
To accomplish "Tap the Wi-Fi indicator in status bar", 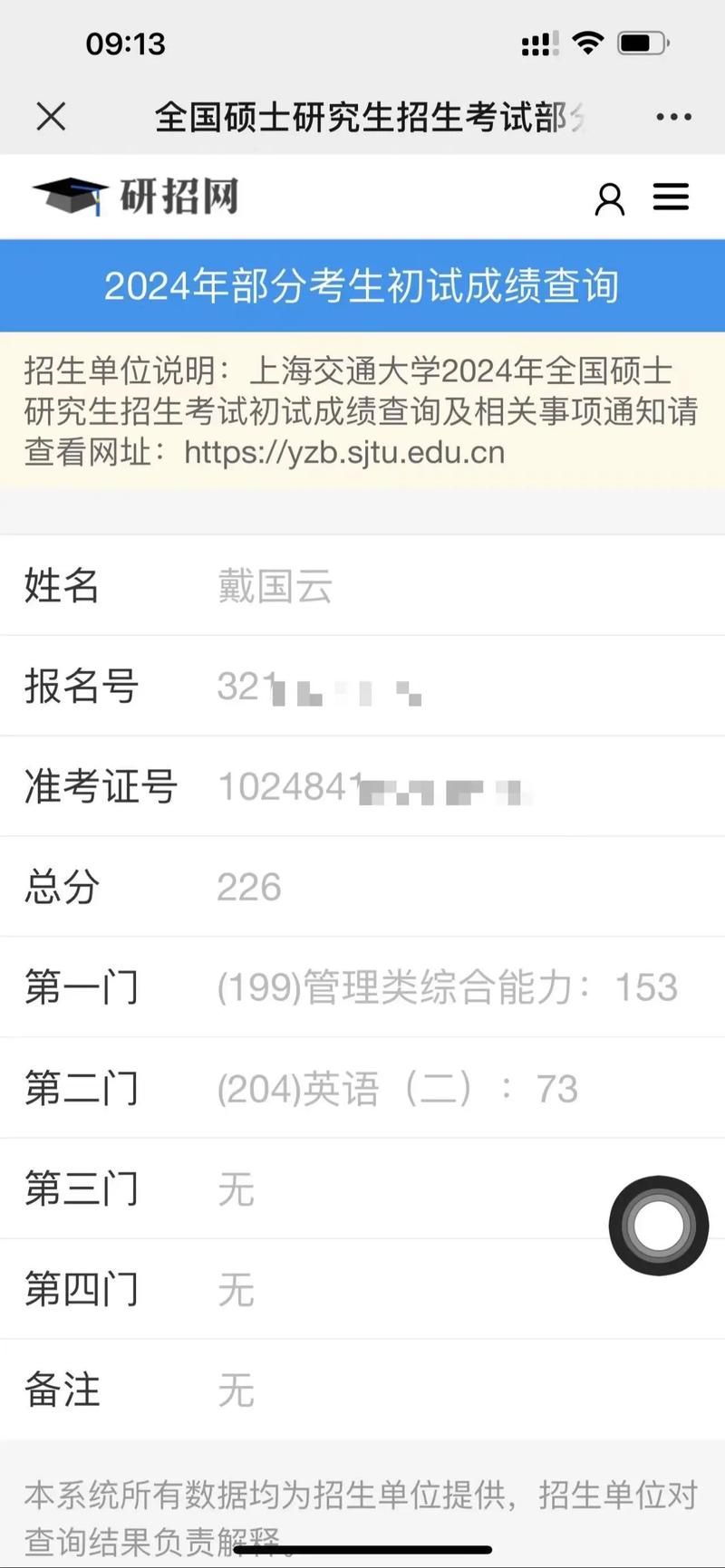I will 589,41.
